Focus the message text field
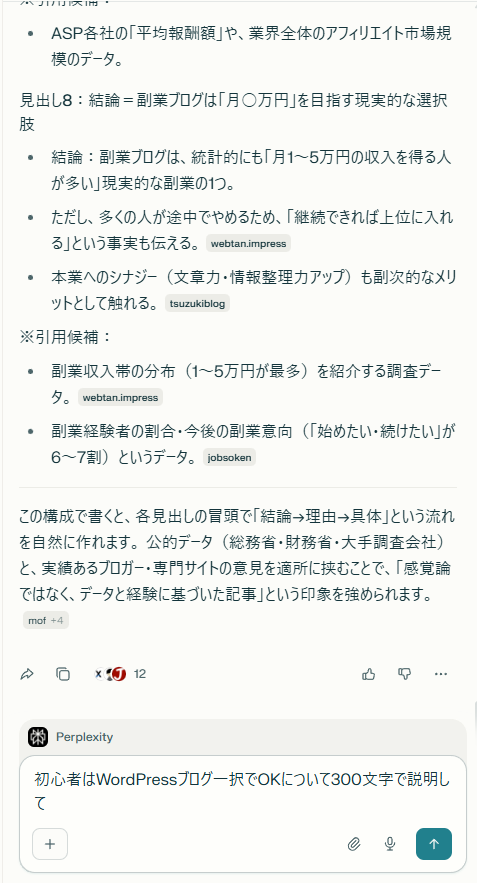Viewport: 477px width, 883px height. 243,791
